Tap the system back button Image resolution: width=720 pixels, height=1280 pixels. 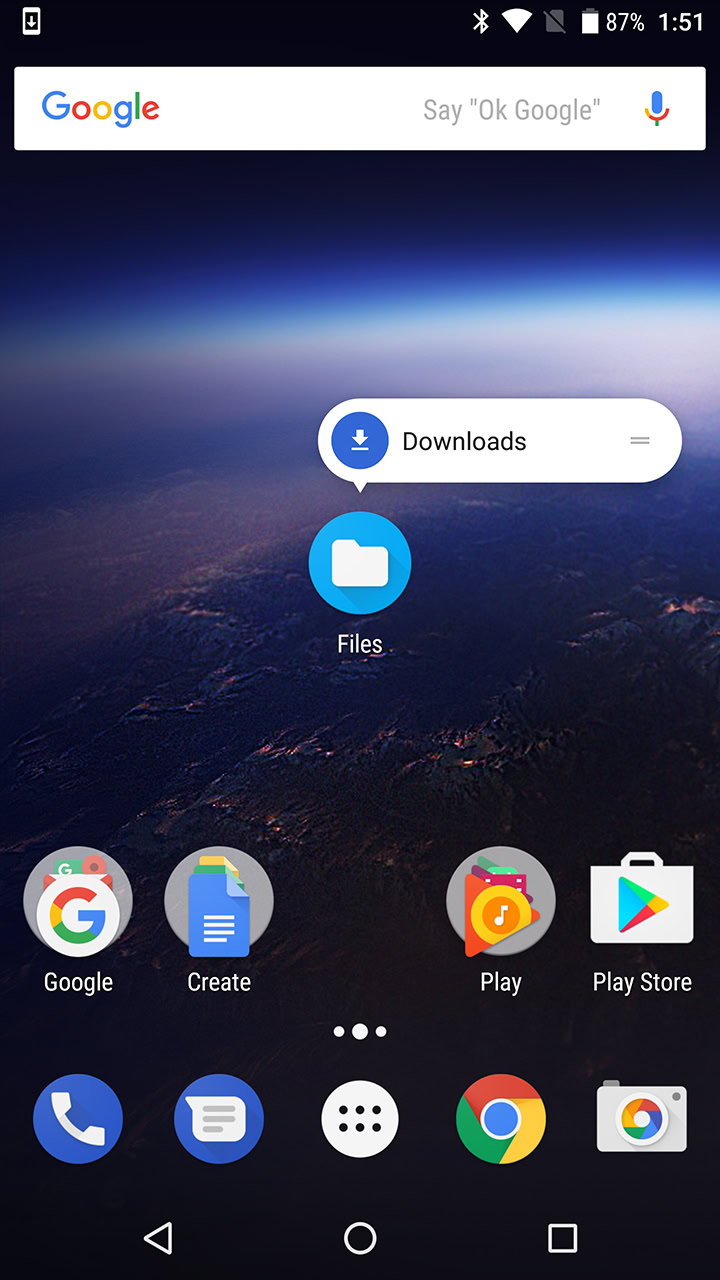[158, 1238]
